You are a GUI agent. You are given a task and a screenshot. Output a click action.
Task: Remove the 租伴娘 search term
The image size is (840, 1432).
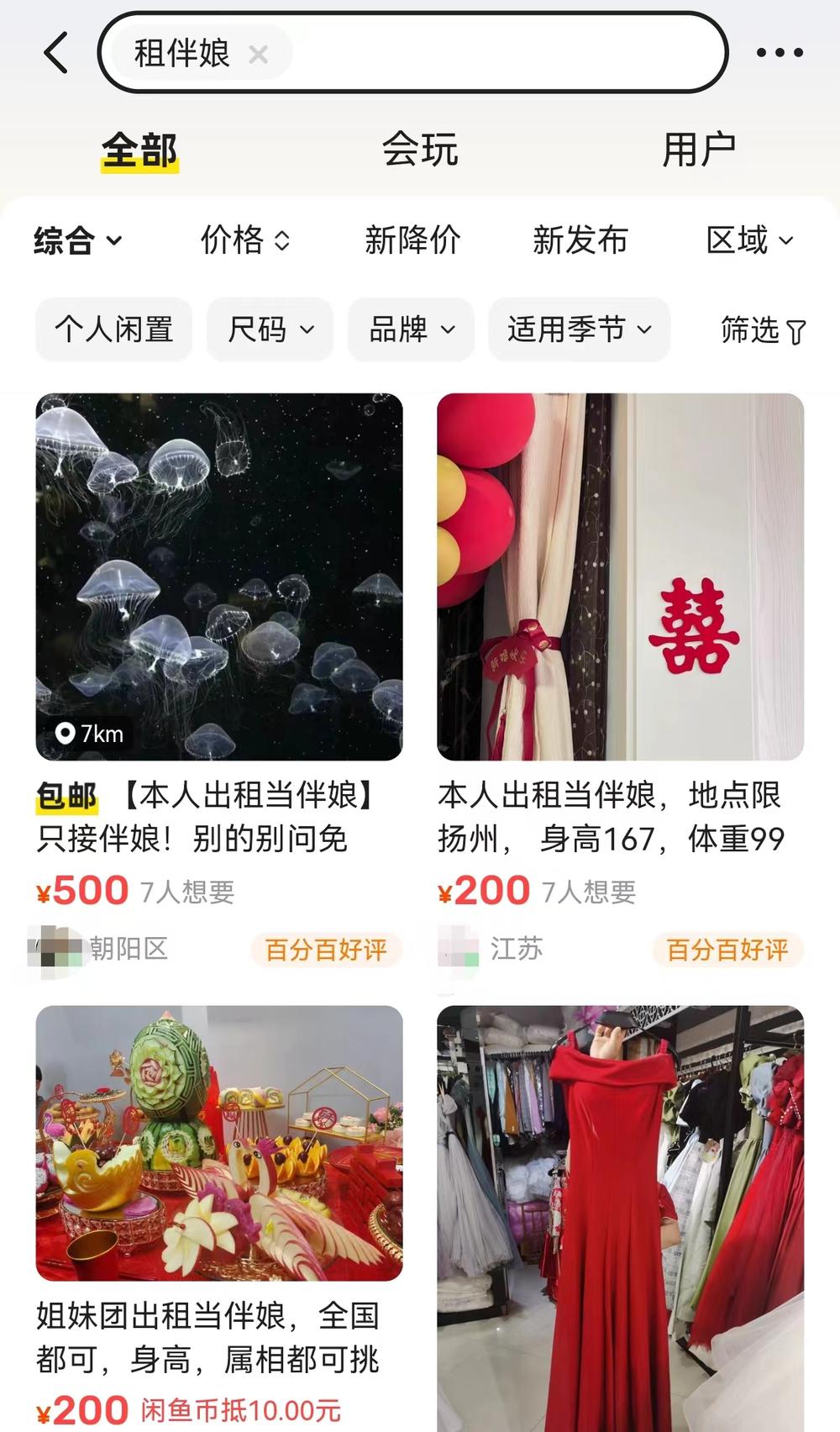coord(259,55)
